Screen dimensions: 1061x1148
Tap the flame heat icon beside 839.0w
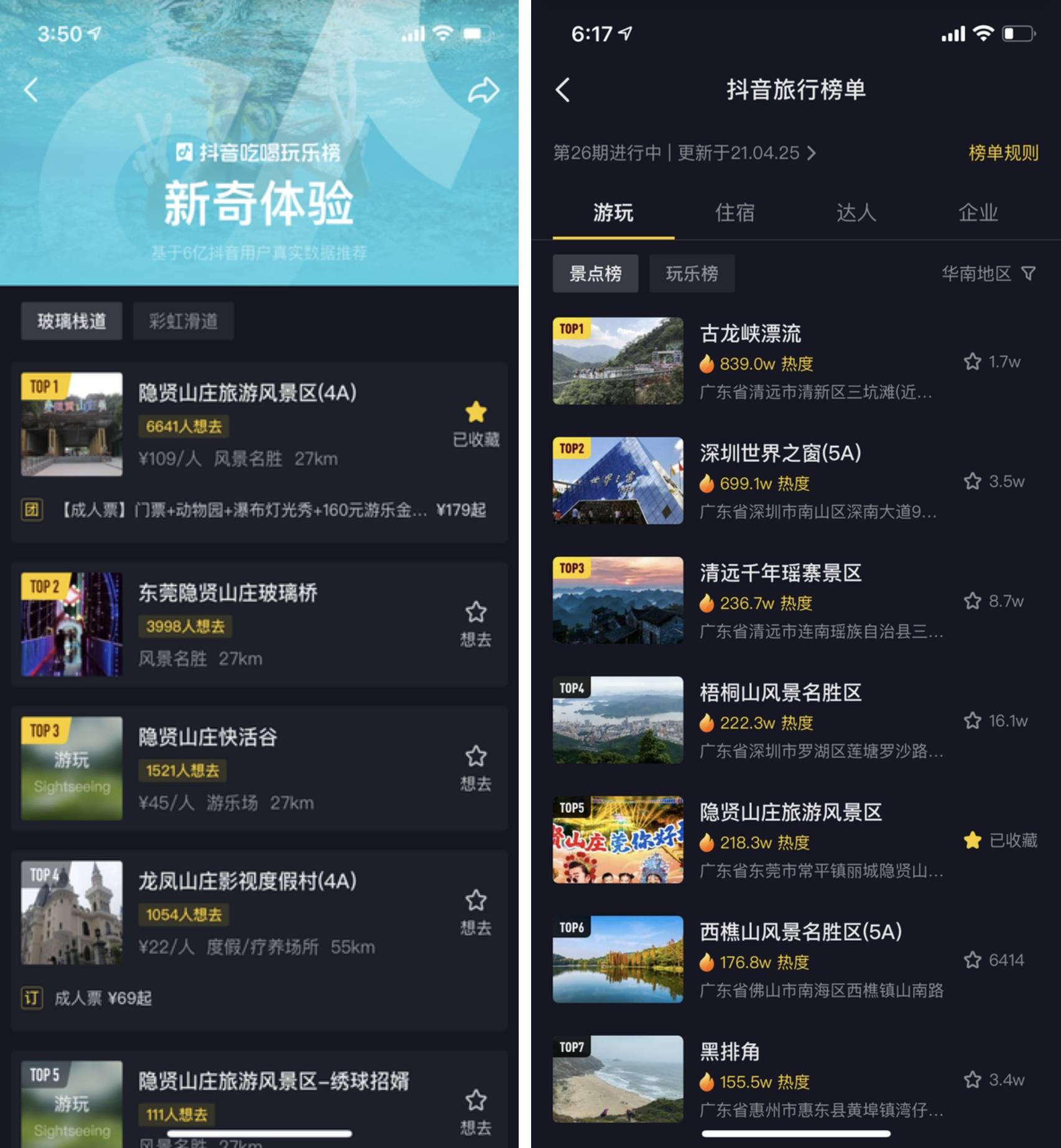pyautogui.click(x=707, y=364)
